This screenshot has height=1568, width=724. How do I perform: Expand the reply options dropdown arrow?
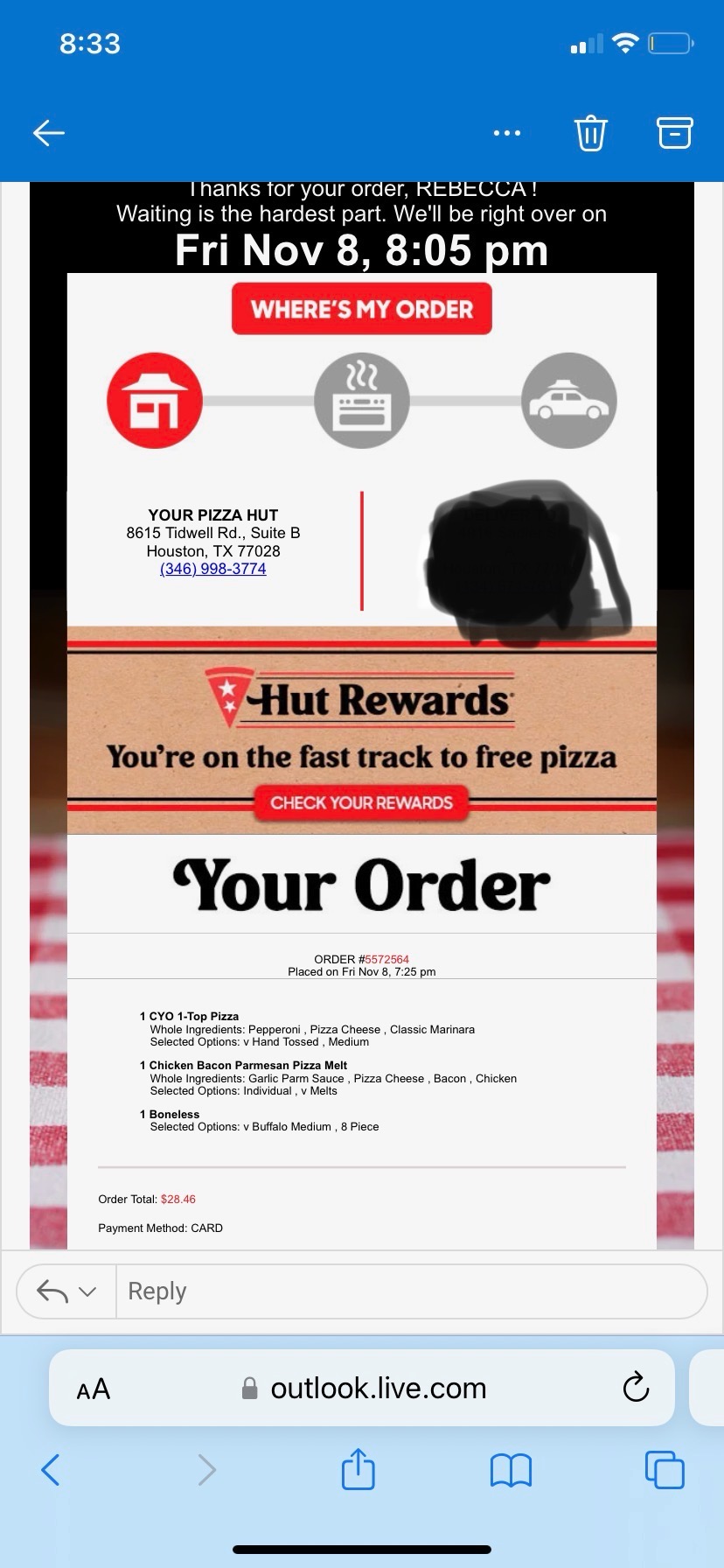87,1291
